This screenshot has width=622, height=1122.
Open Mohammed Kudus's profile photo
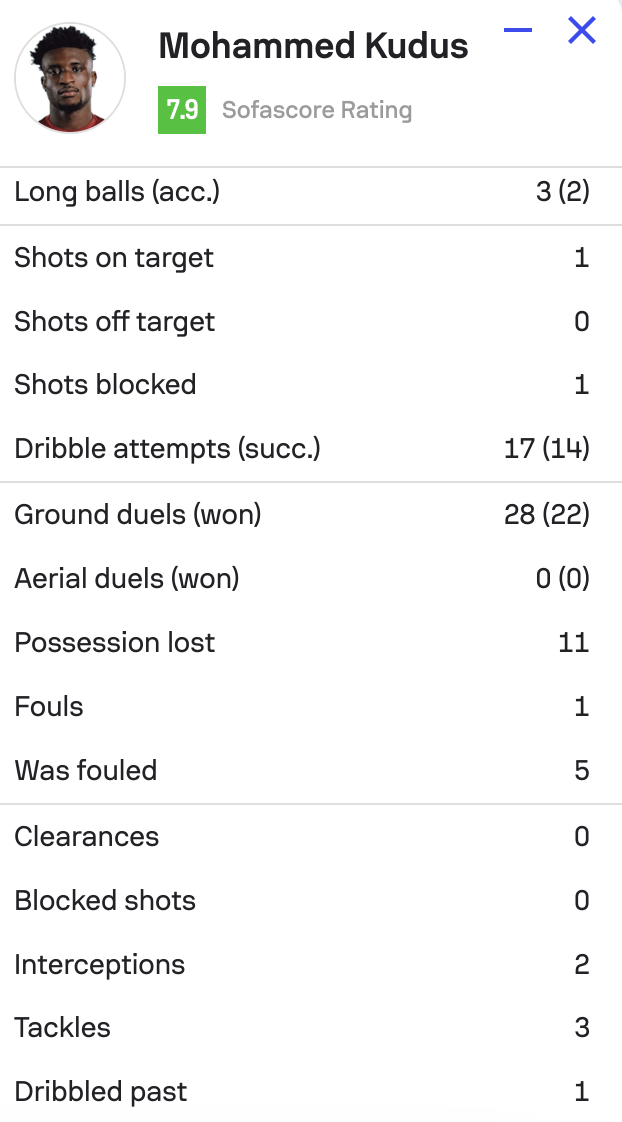pos(70,77)
